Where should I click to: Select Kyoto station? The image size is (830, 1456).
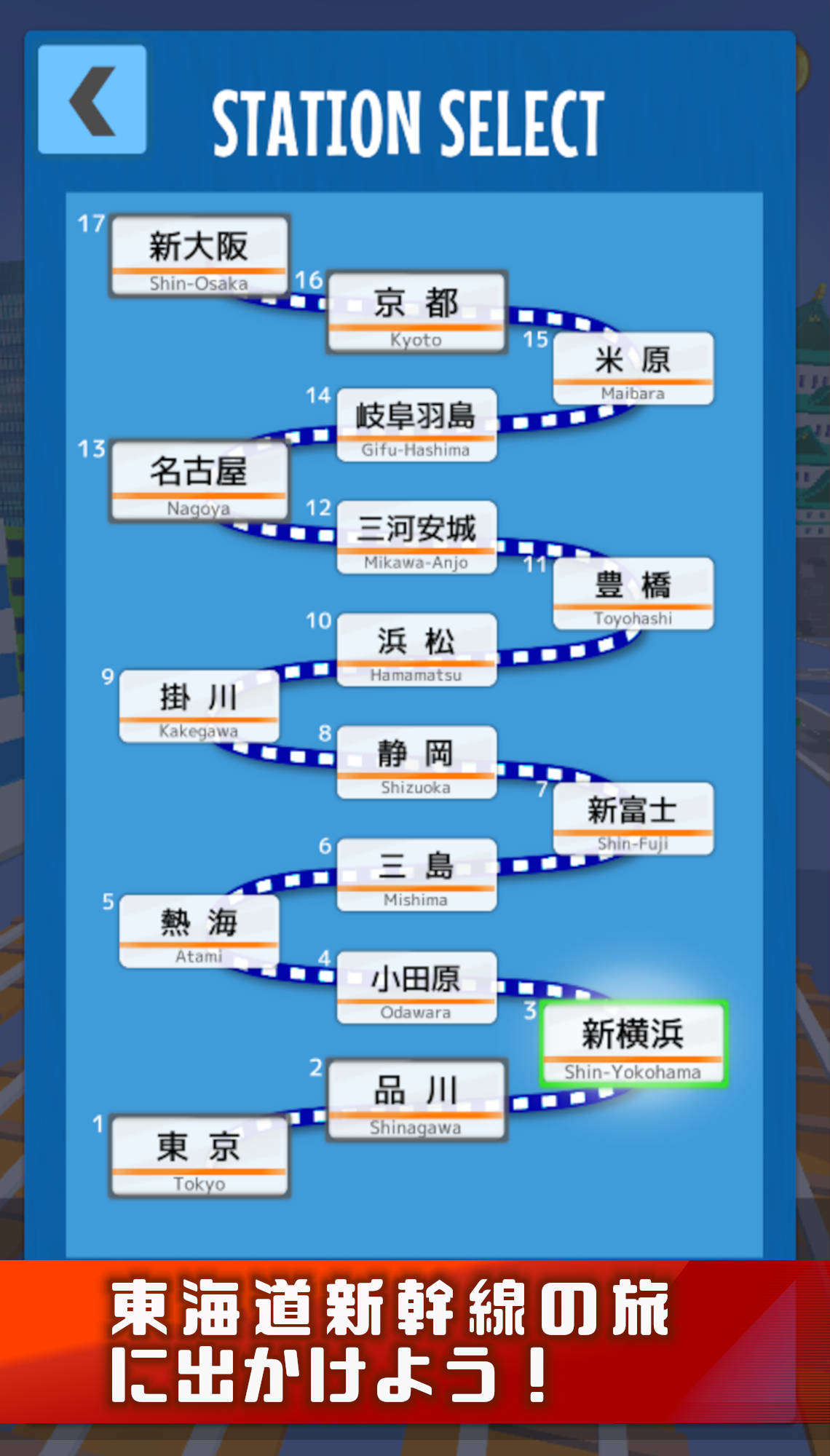click(x=415, y=313)
